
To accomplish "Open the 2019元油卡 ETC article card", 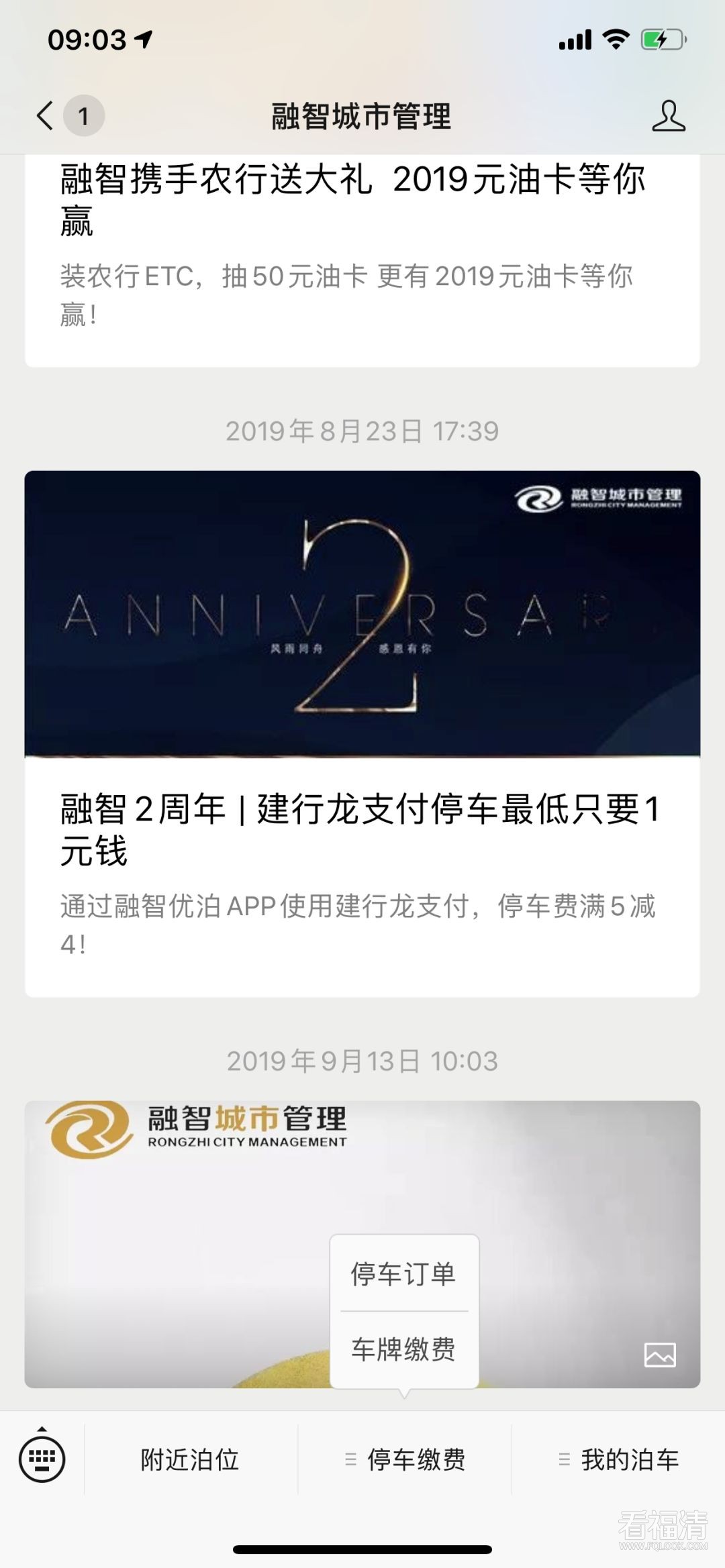I will pyautogui.click(x=362, y=255).
